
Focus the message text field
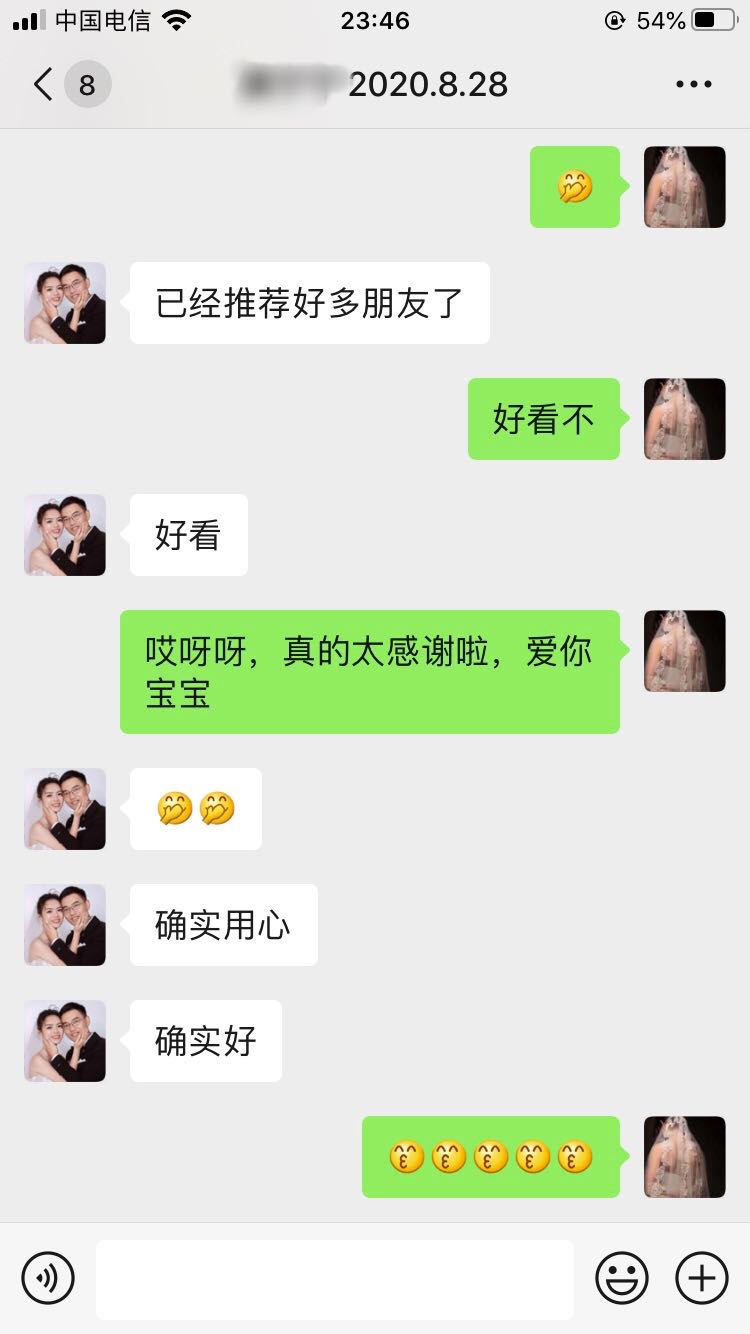coord(334,1279)
